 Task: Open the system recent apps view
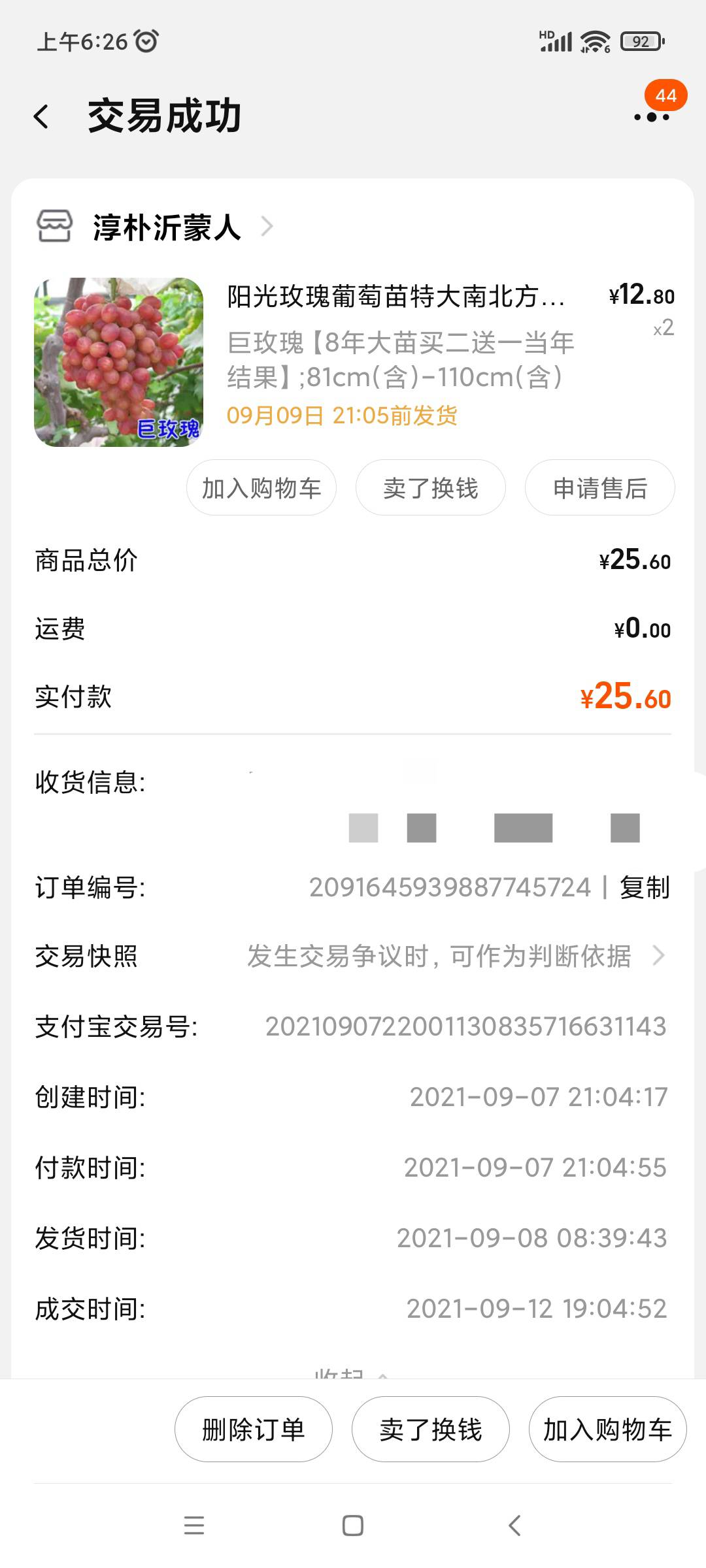(194, 1526)
